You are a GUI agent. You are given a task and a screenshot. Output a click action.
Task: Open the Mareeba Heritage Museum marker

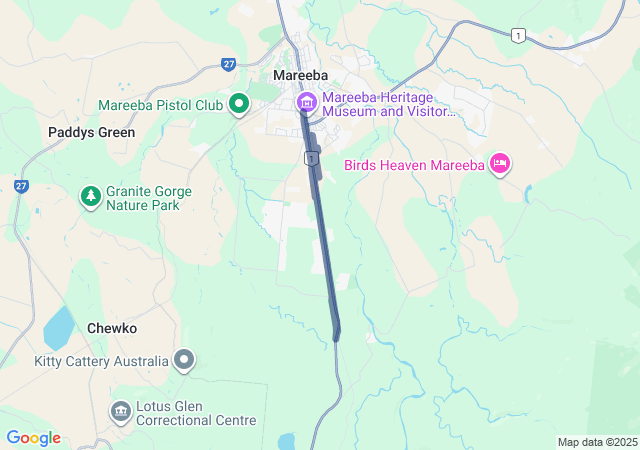(306, 103)
